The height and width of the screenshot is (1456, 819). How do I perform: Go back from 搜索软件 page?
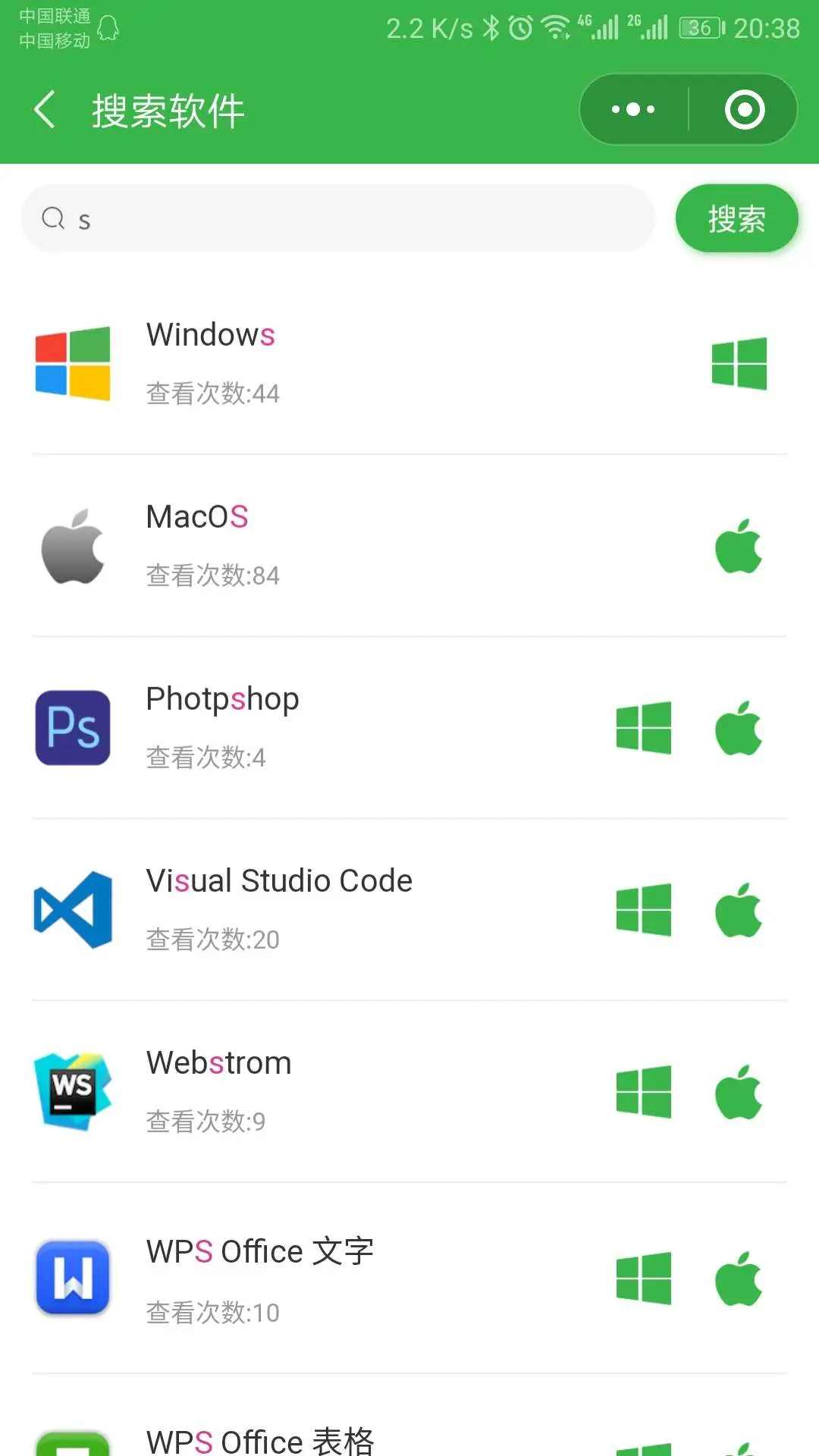tap(45, 110)
